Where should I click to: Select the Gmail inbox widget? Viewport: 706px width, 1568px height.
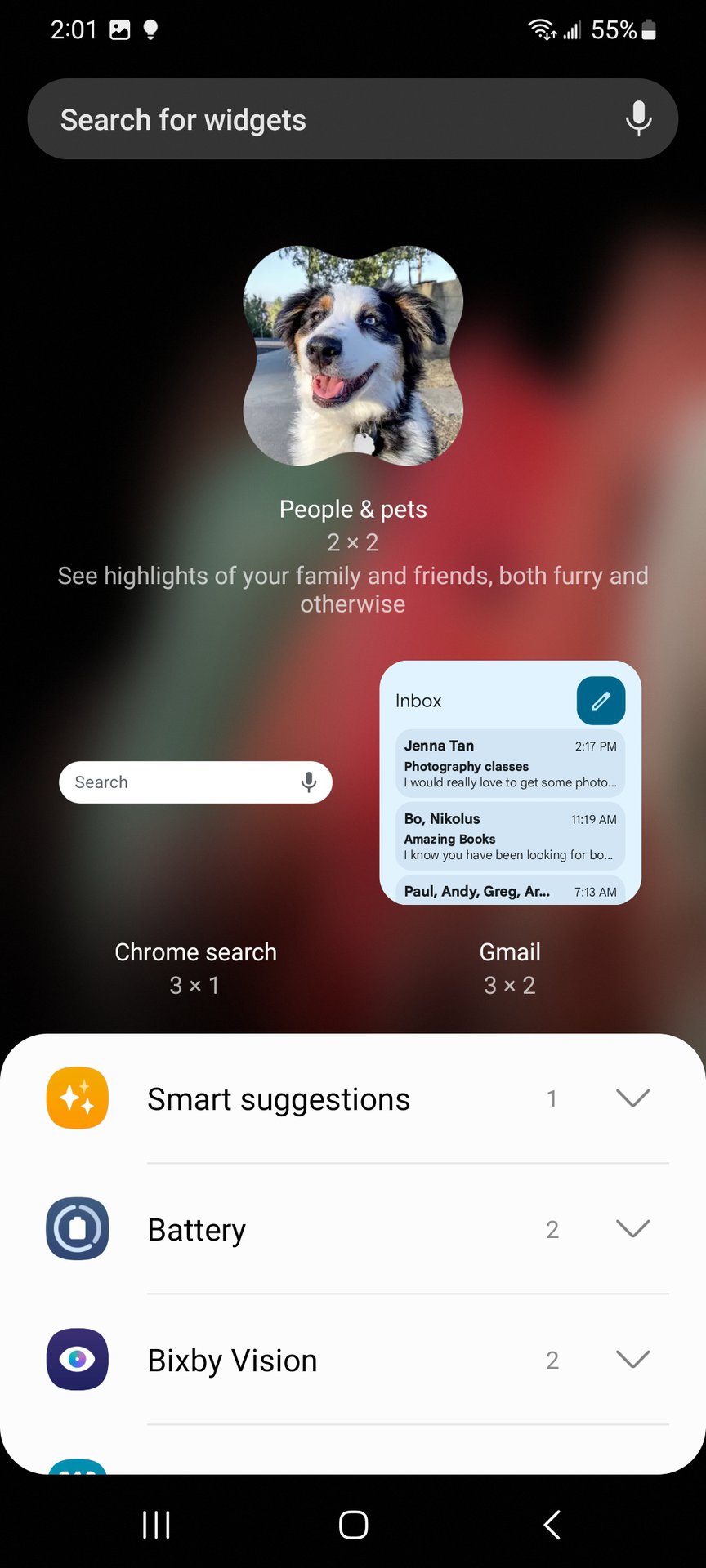pos(510,782)
